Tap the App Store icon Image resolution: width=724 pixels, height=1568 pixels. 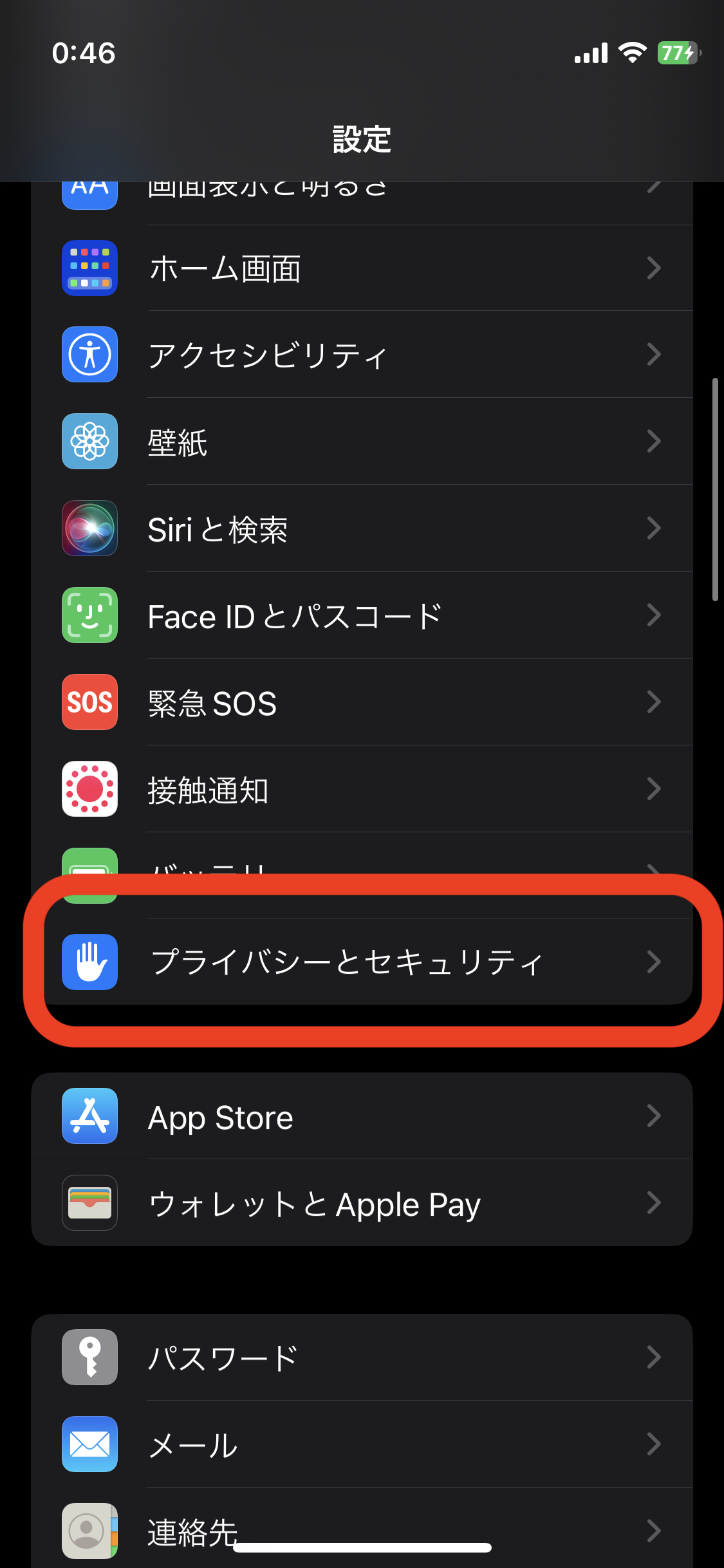pyautogui.click(x=89, y=1117)
